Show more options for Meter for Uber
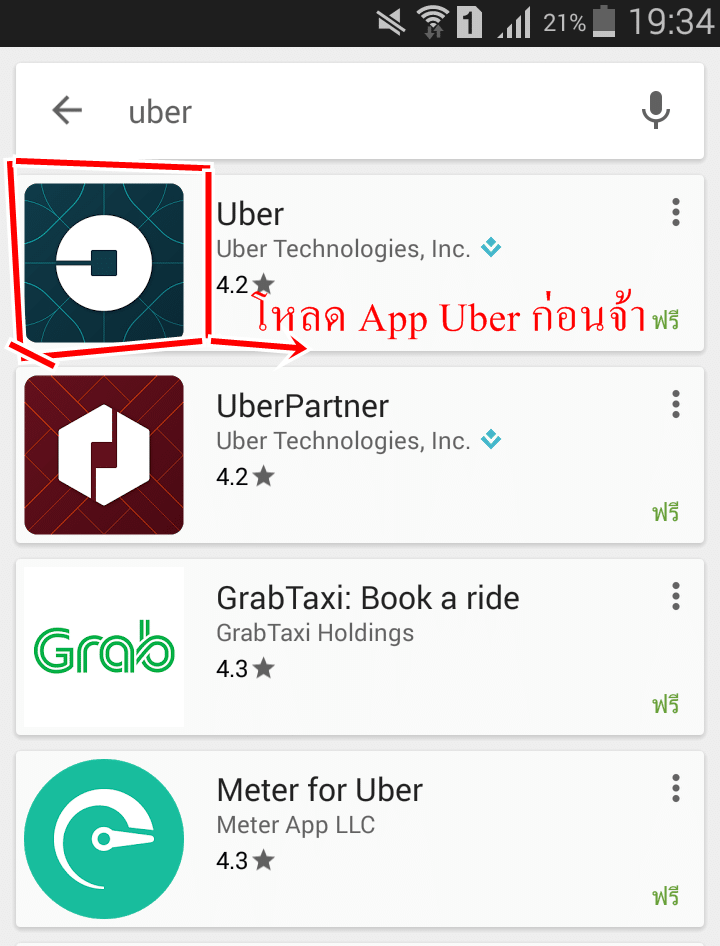 click(x=676, y=788)
